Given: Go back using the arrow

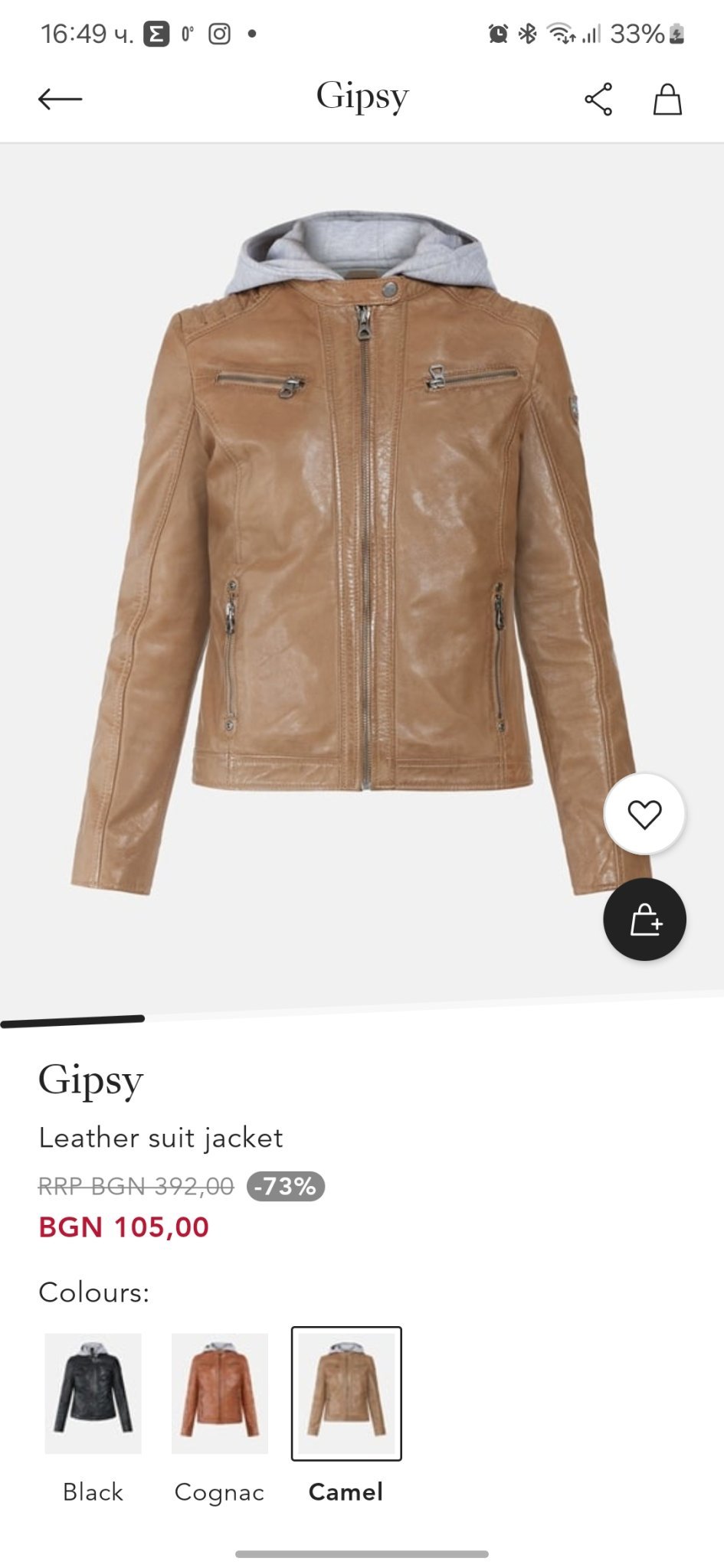Looking at the screenshot, I should tap(60, 99).
